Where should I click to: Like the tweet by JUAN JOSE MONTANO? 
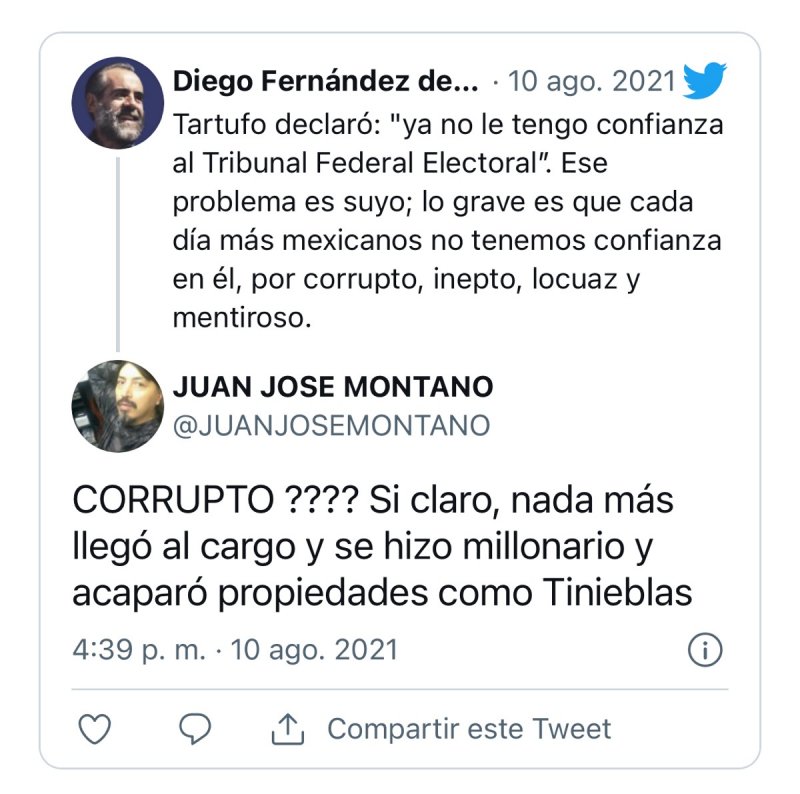click(x=95, y=729)
